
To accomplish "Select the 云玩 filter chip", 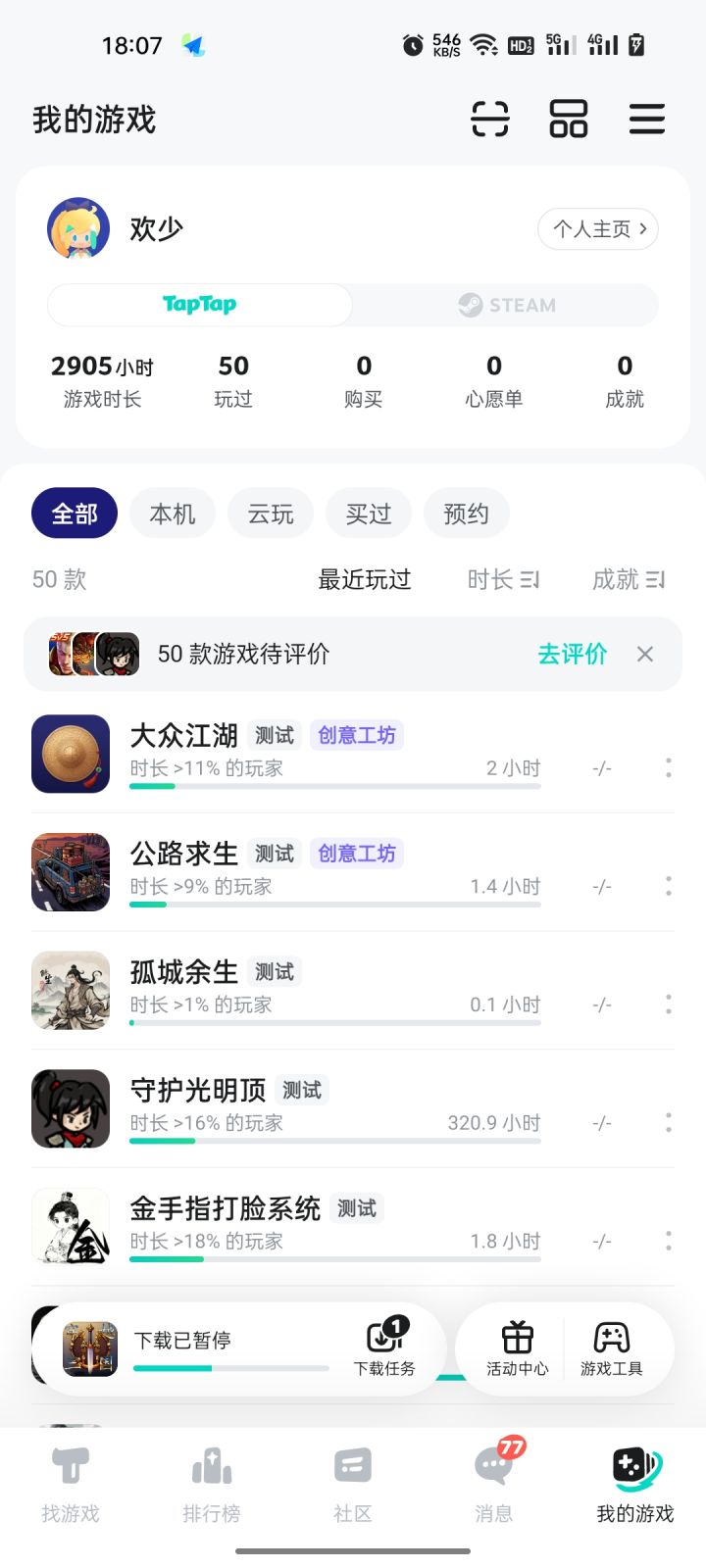I will [x=271, y=514].
